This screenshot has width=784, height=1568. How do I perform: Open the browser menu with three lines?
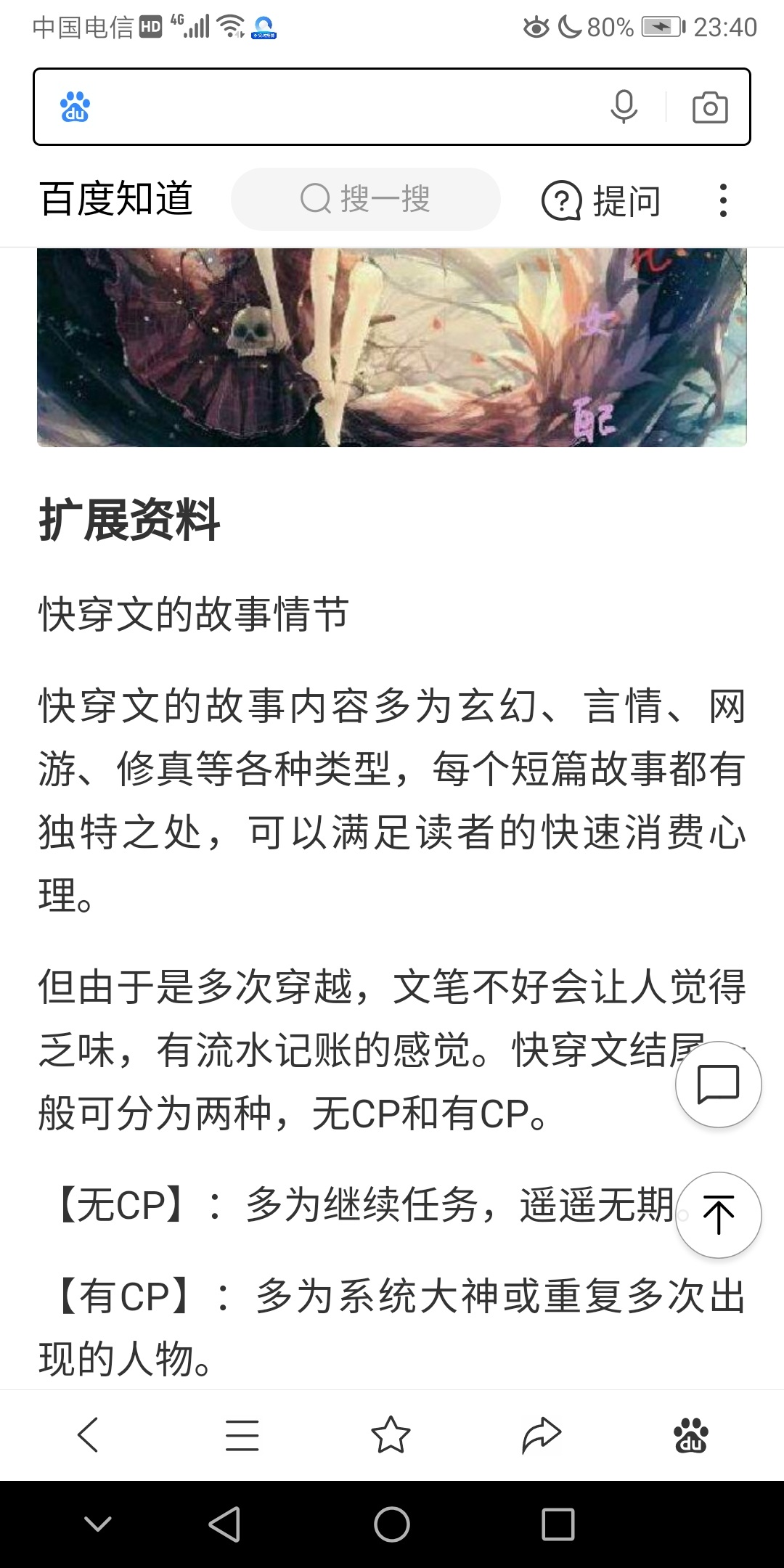point(242,1434)
